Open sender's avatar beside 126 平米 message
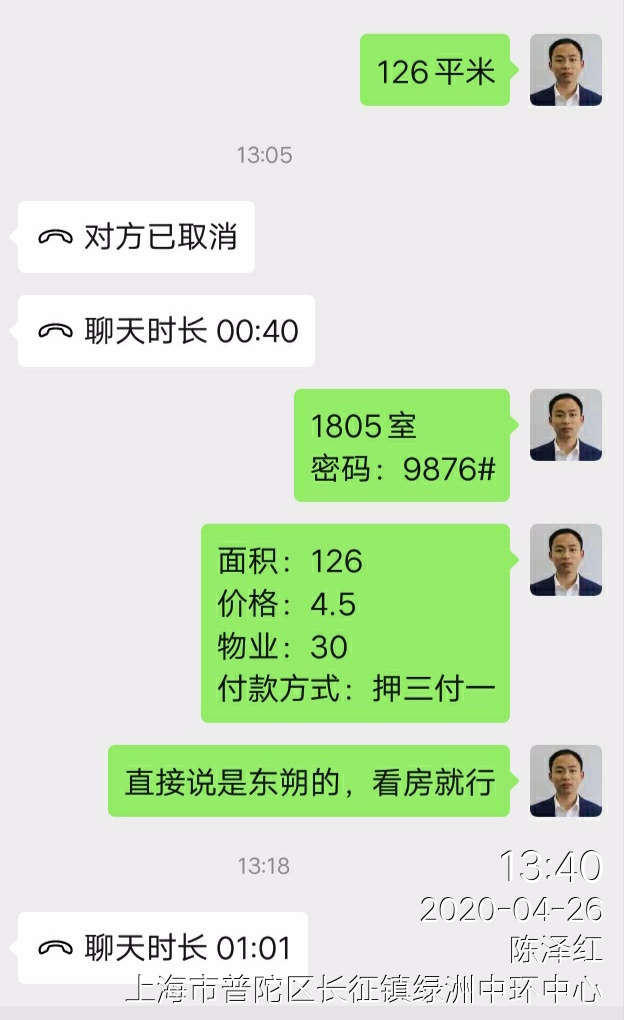Image resolution: width=624 pixels, height=1020 pixels. (565, 70)
